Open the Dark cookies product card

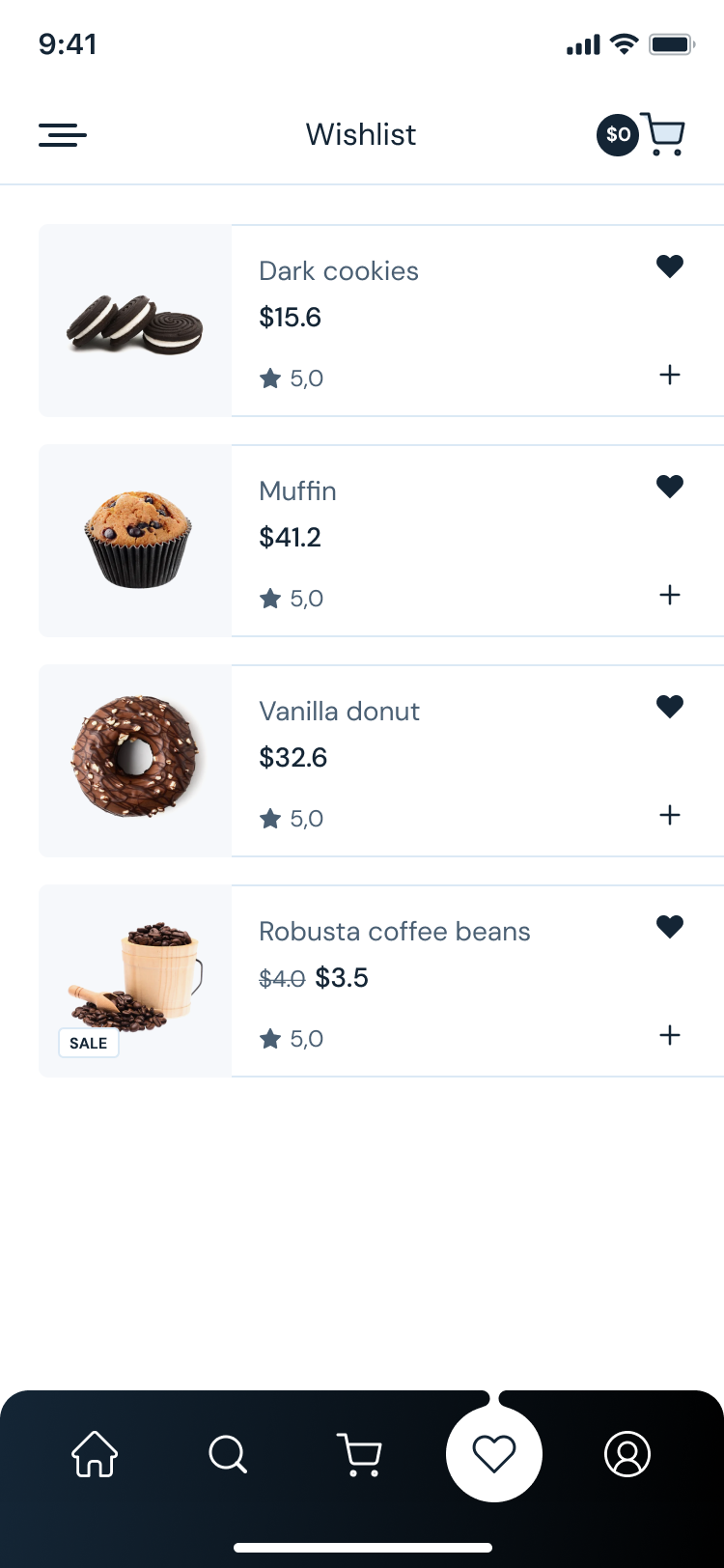coord(135,322)
